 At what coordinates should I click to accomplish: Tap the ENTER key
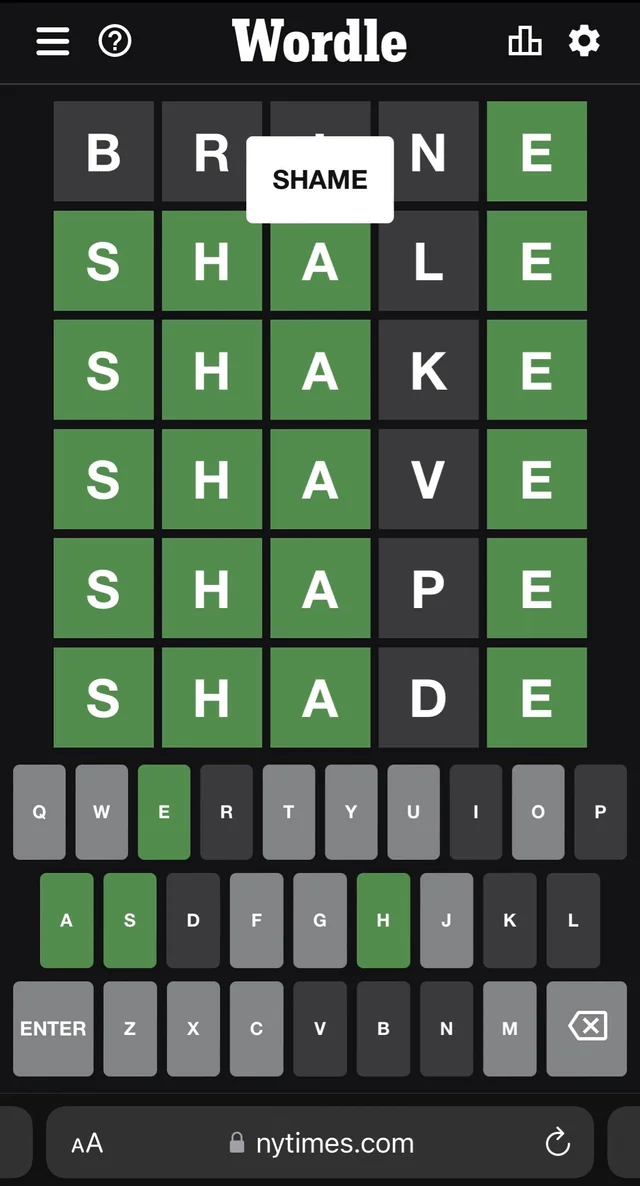[x=53, y=1028]
